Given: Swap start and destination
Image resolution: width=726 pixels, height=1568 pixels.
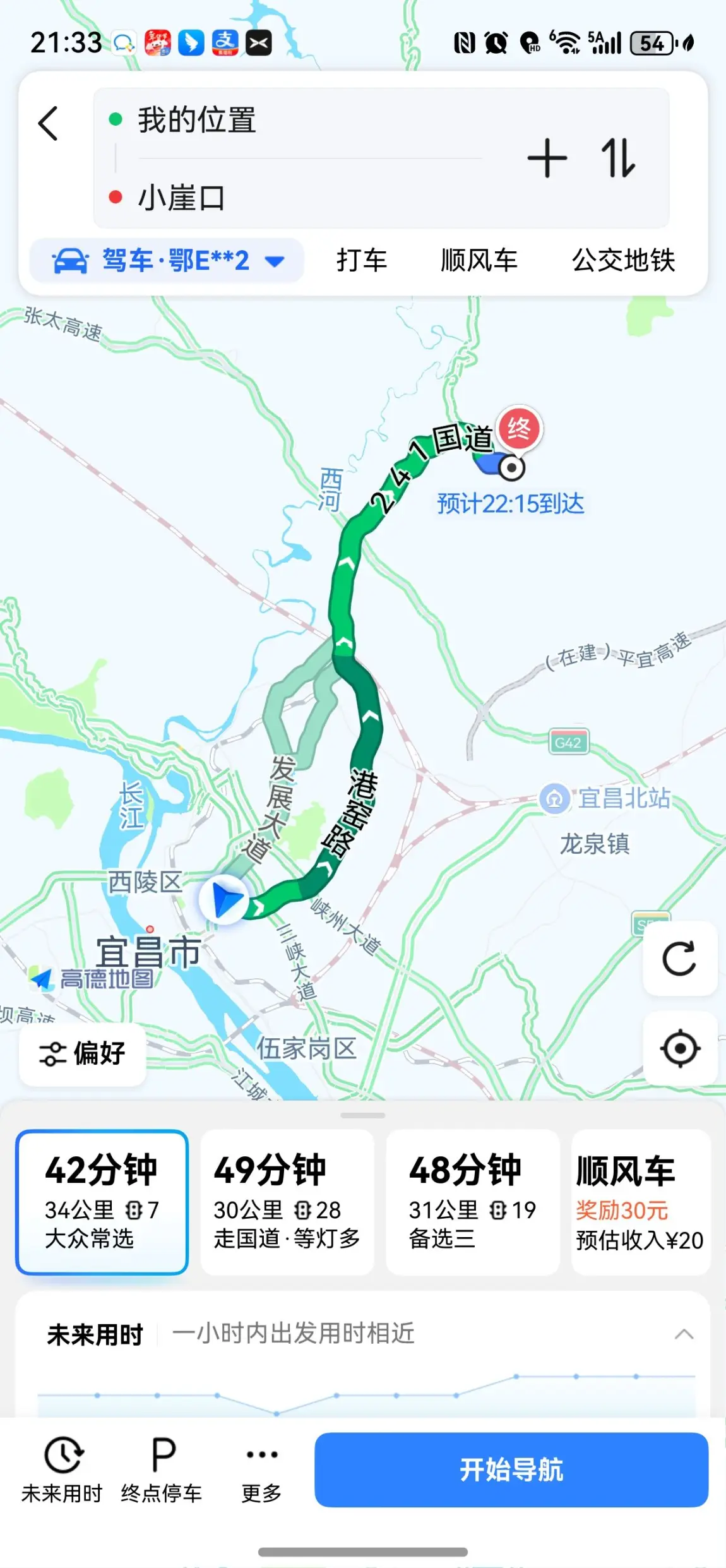Looking at the screenshot, I should (618, 158).
